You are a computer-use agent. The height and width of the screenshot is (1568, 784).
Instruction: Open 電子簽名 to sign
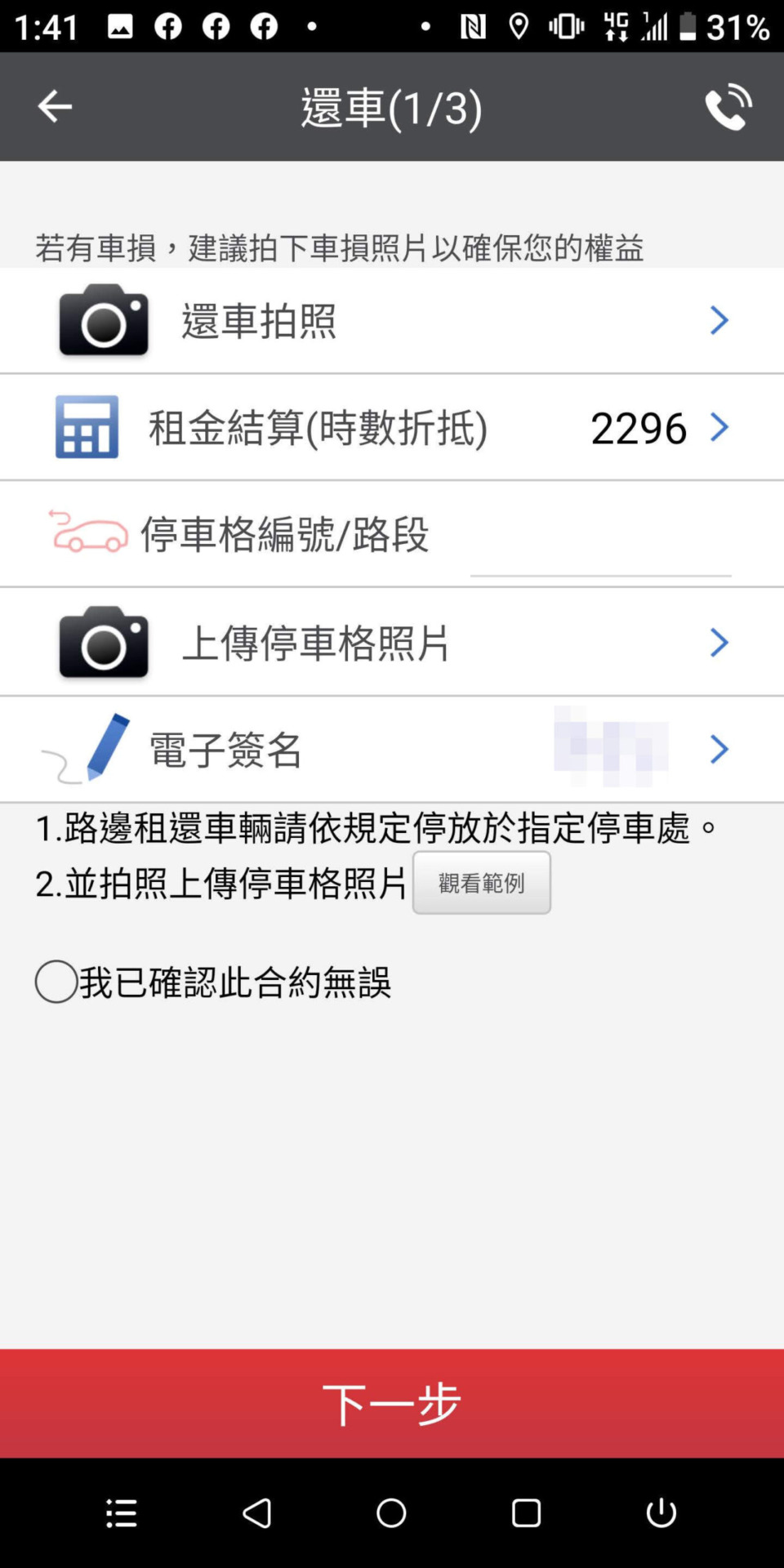[392, 749]
